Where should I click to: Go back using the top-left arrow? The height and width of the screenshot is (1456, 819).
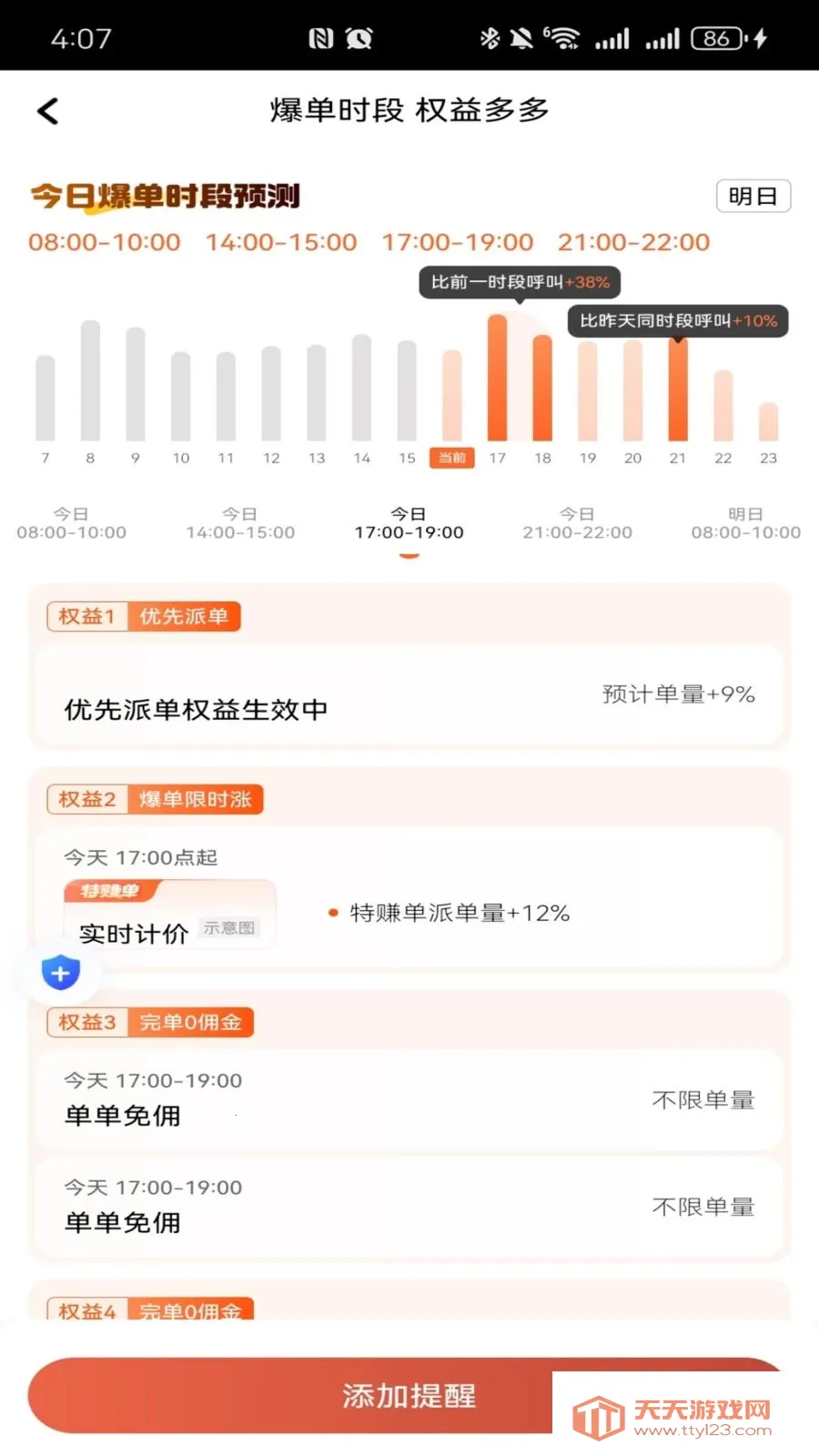coord(48,111)
